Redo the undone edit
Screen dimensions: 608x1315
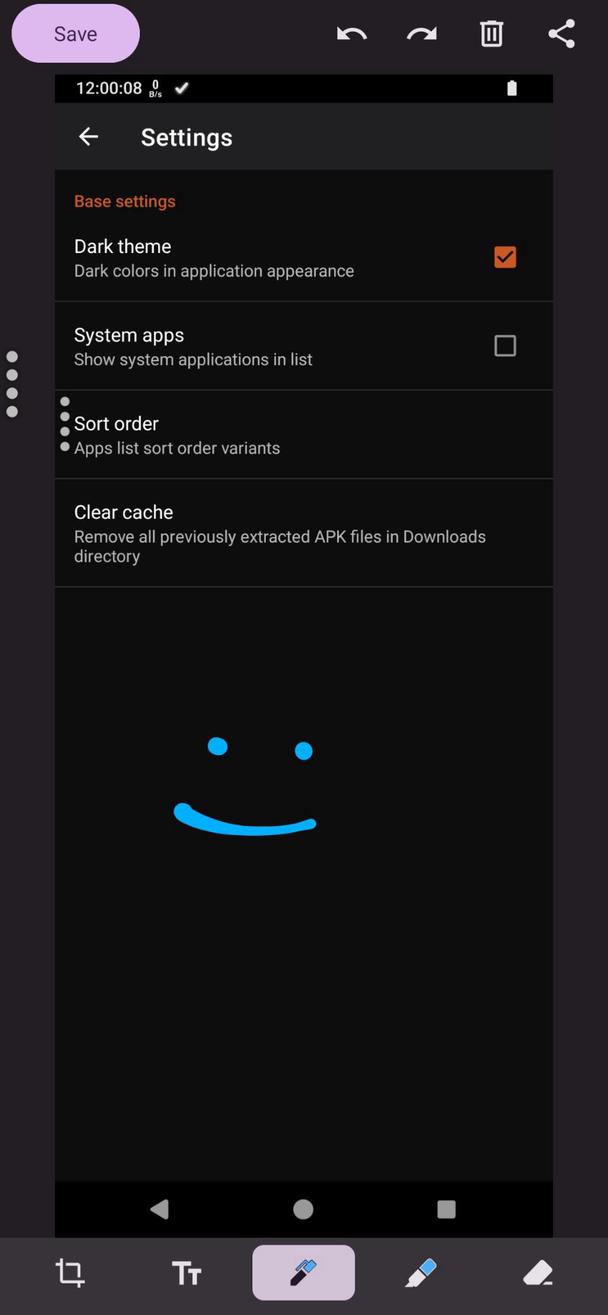pyautogui.click(x=421, y=34)
